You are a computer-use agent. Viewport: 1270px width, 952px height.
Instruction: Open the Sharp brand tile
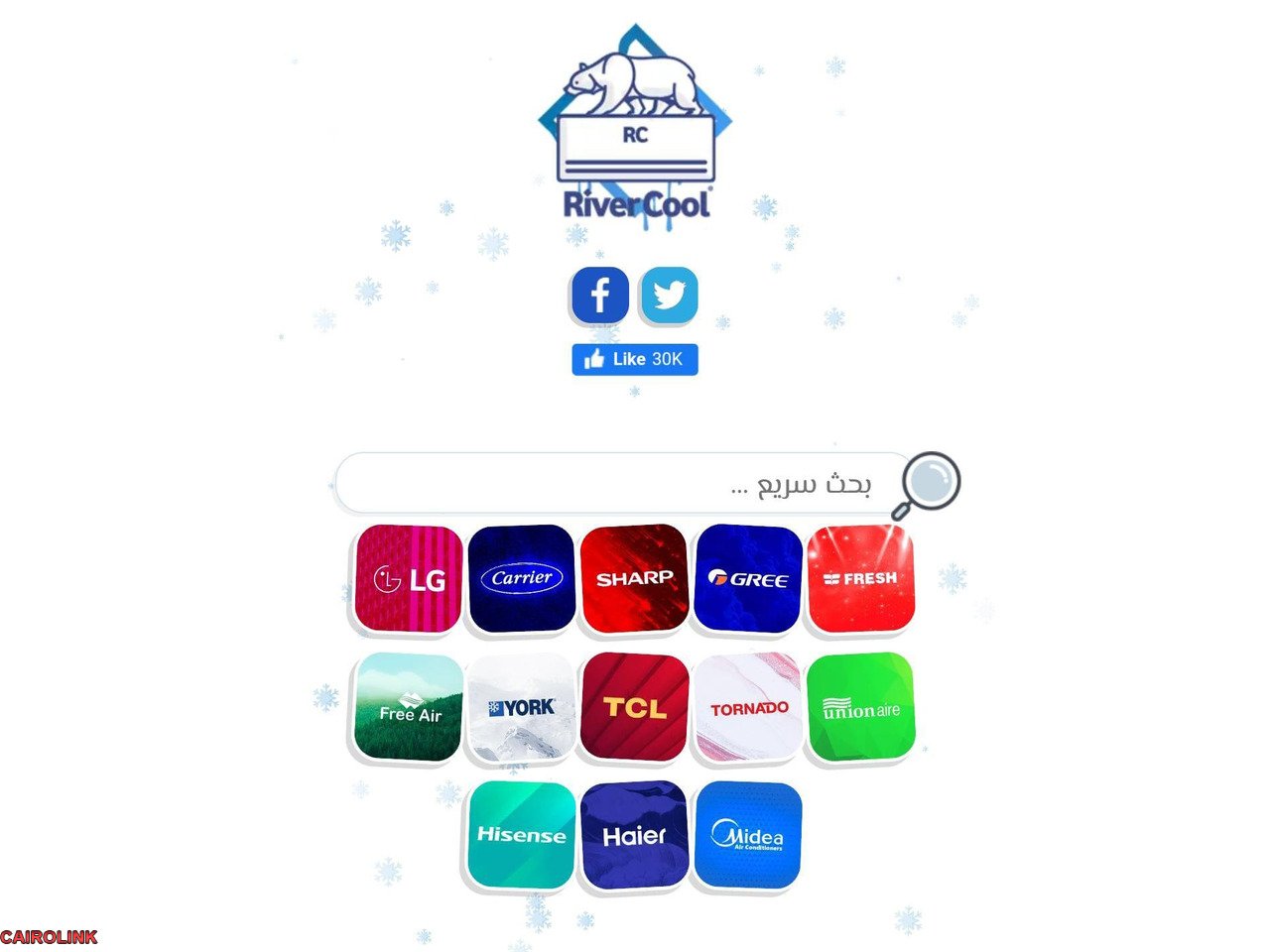(635, 579)
